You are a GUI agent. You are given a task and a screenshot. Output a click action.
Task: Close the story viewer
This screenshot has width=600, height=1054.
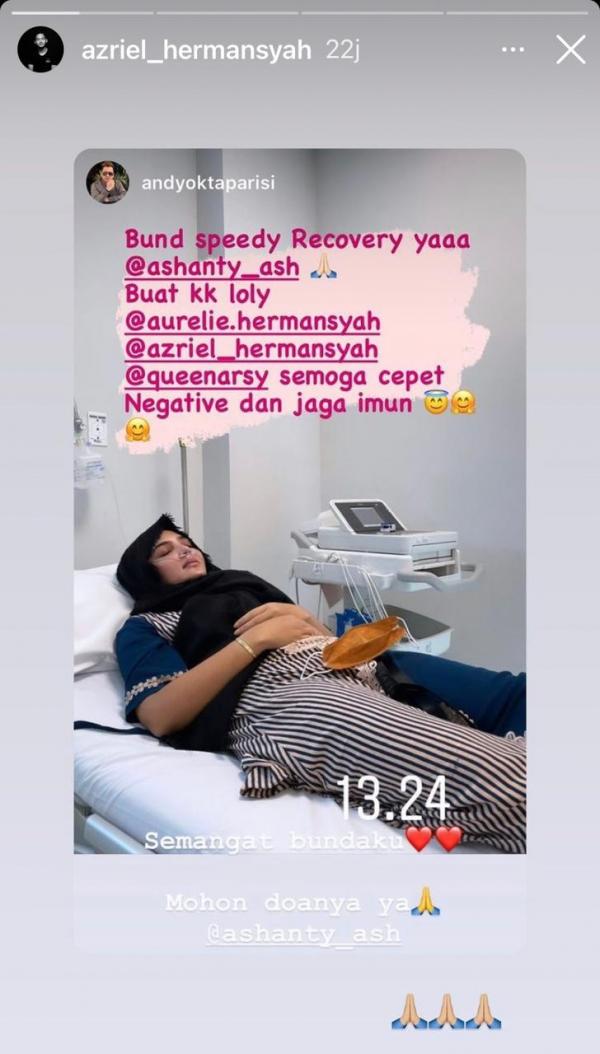[x=570, y=50]
